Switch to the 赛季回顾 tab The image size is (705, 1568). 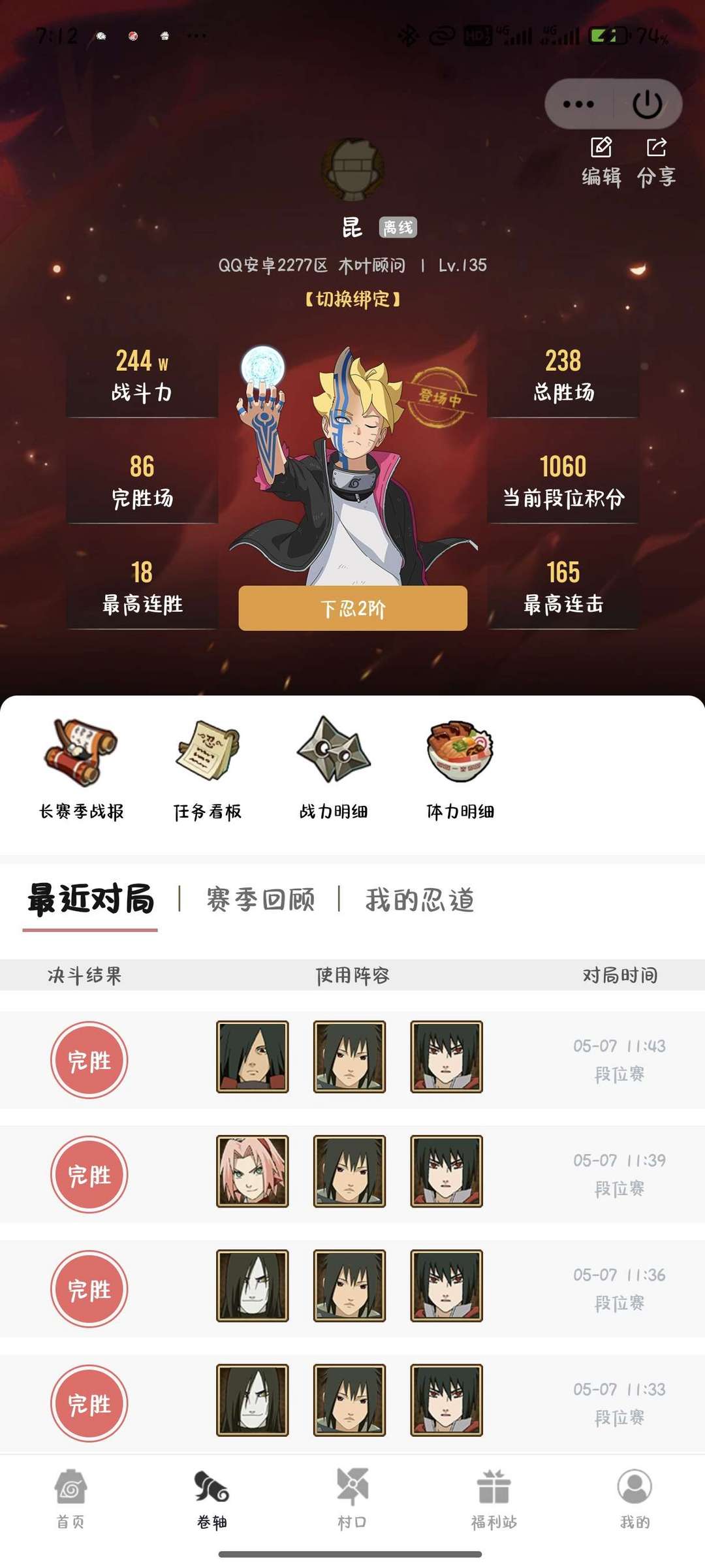click(260, 900)
